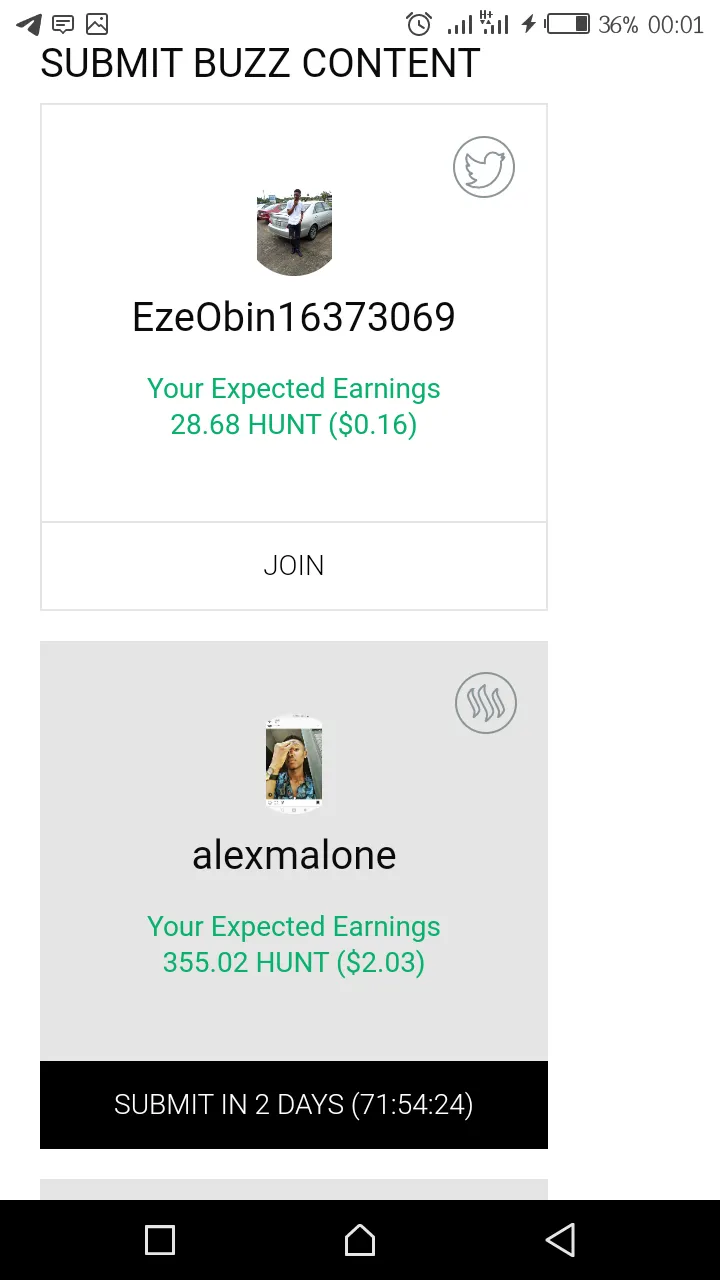Tap JOIN on EzeObin16373069's card

pyautogui.click(x=293, y=565)
